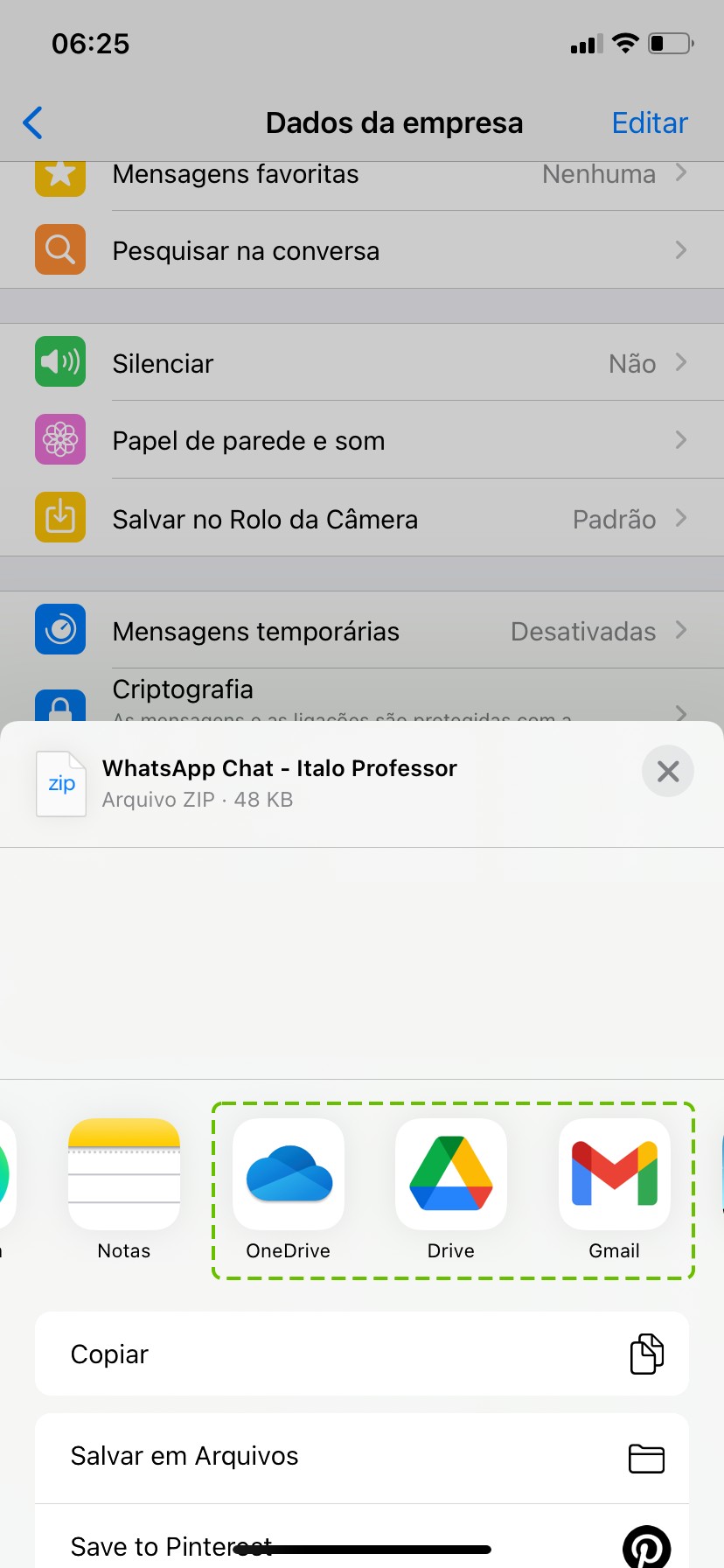The image size is (724, 1568).
Task: Open Notas to share the file
Action: [124, 1174]
